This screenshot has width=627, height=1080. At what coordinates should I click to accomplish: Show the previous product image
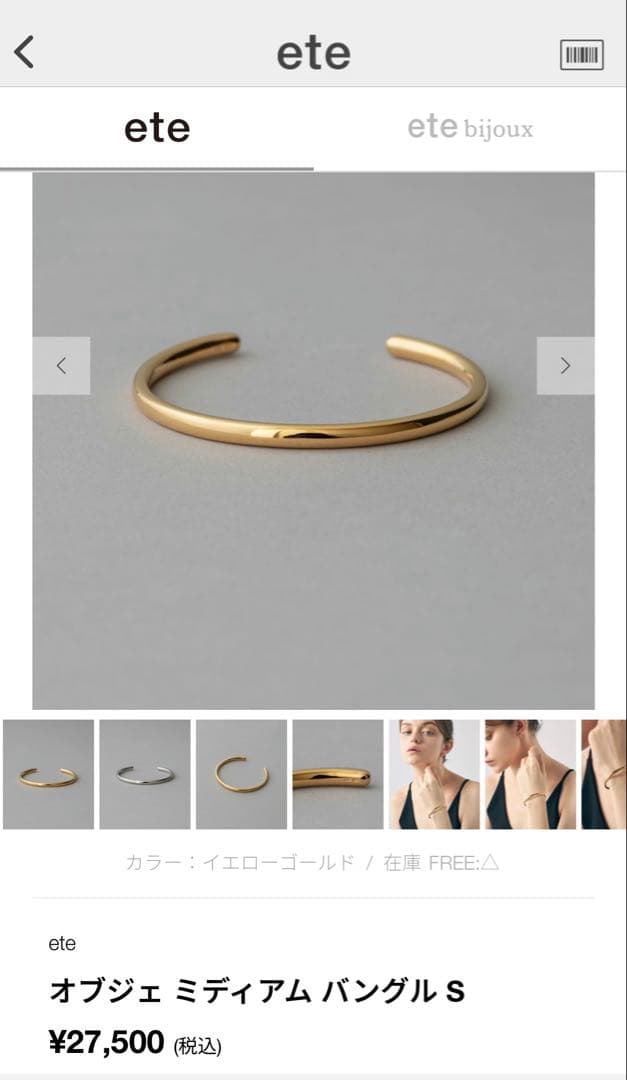[61, 365]
